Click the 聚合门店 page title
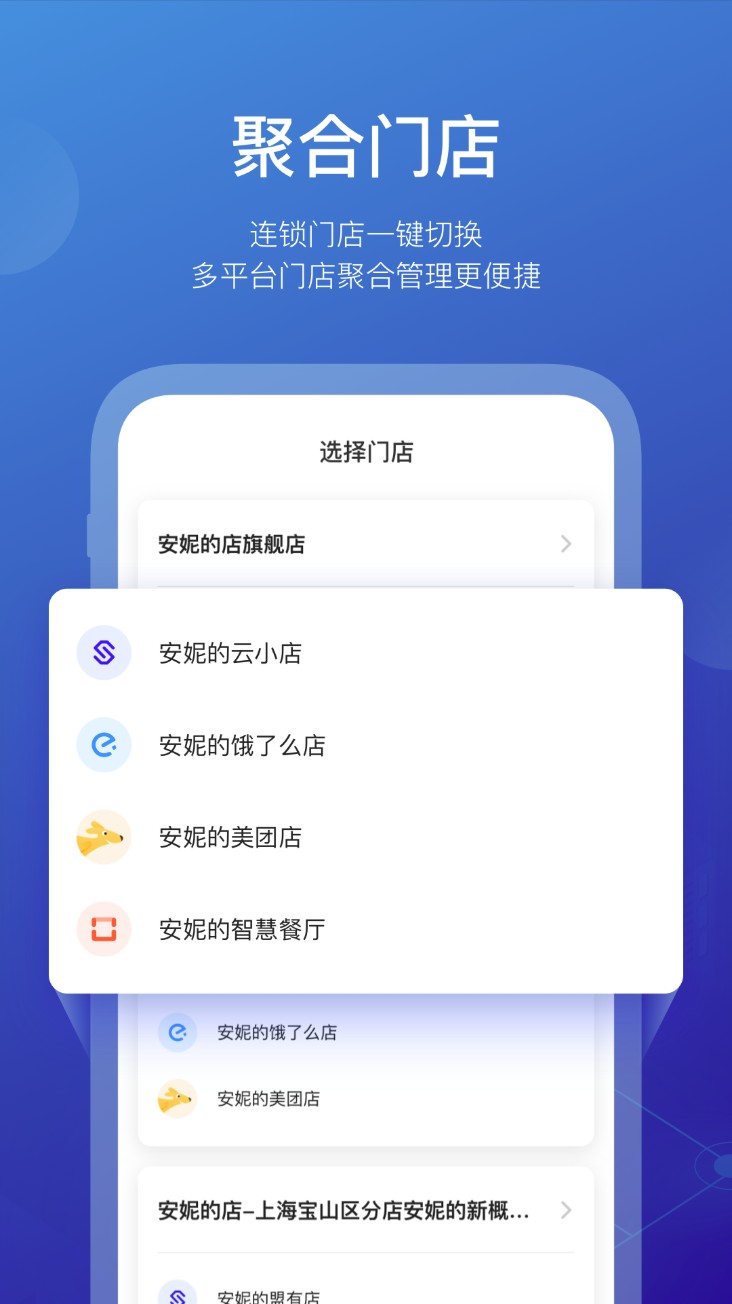Screen dimensions: 732x1304 click(x=366, y=141)
